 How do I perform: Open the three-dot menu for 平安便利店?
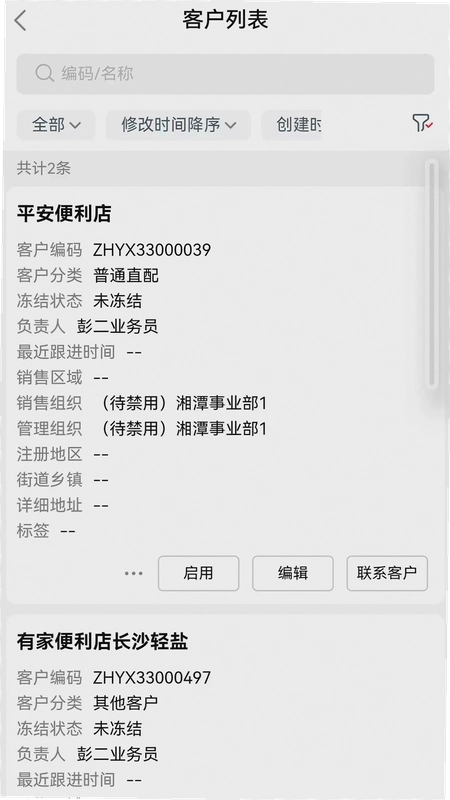pyautogui.click(x=134, y=573)
